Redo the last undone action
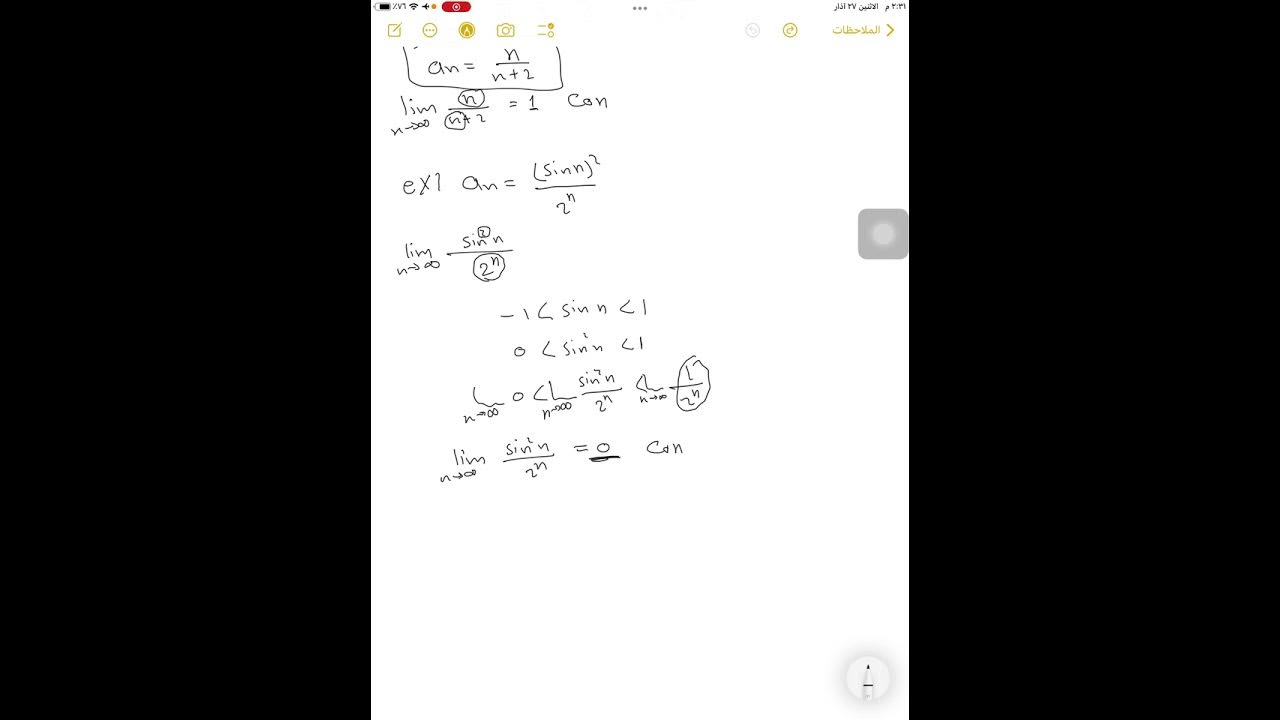This screenshot has height=720, width=1280. (790, 30)
